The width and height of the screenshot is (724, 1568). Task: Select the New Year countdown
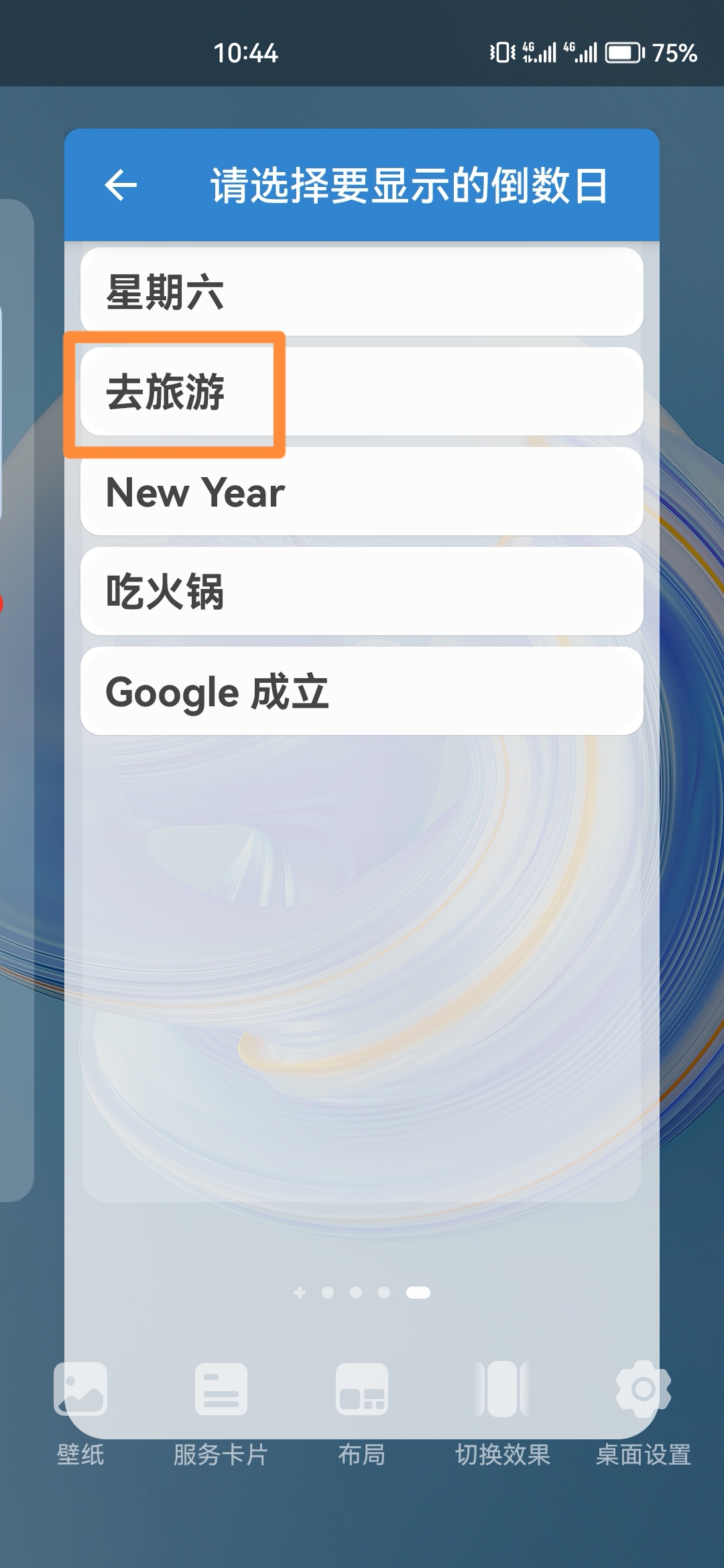pos(362,492)
